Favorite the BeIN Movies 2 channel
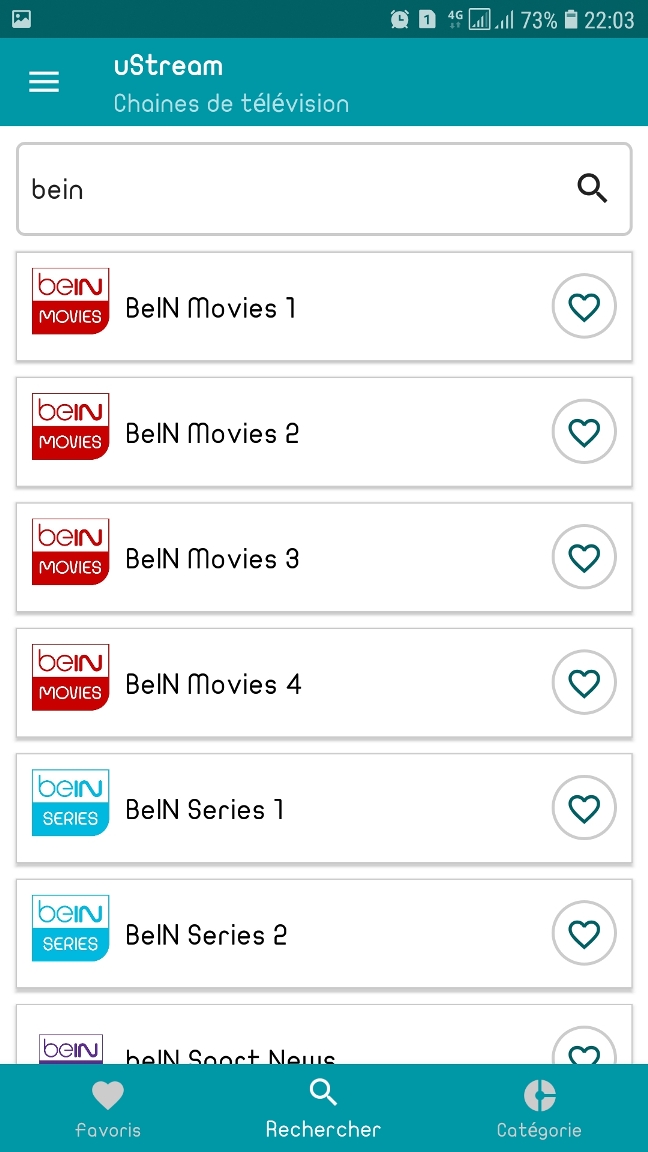648x1152 pixels. (584, 432)
